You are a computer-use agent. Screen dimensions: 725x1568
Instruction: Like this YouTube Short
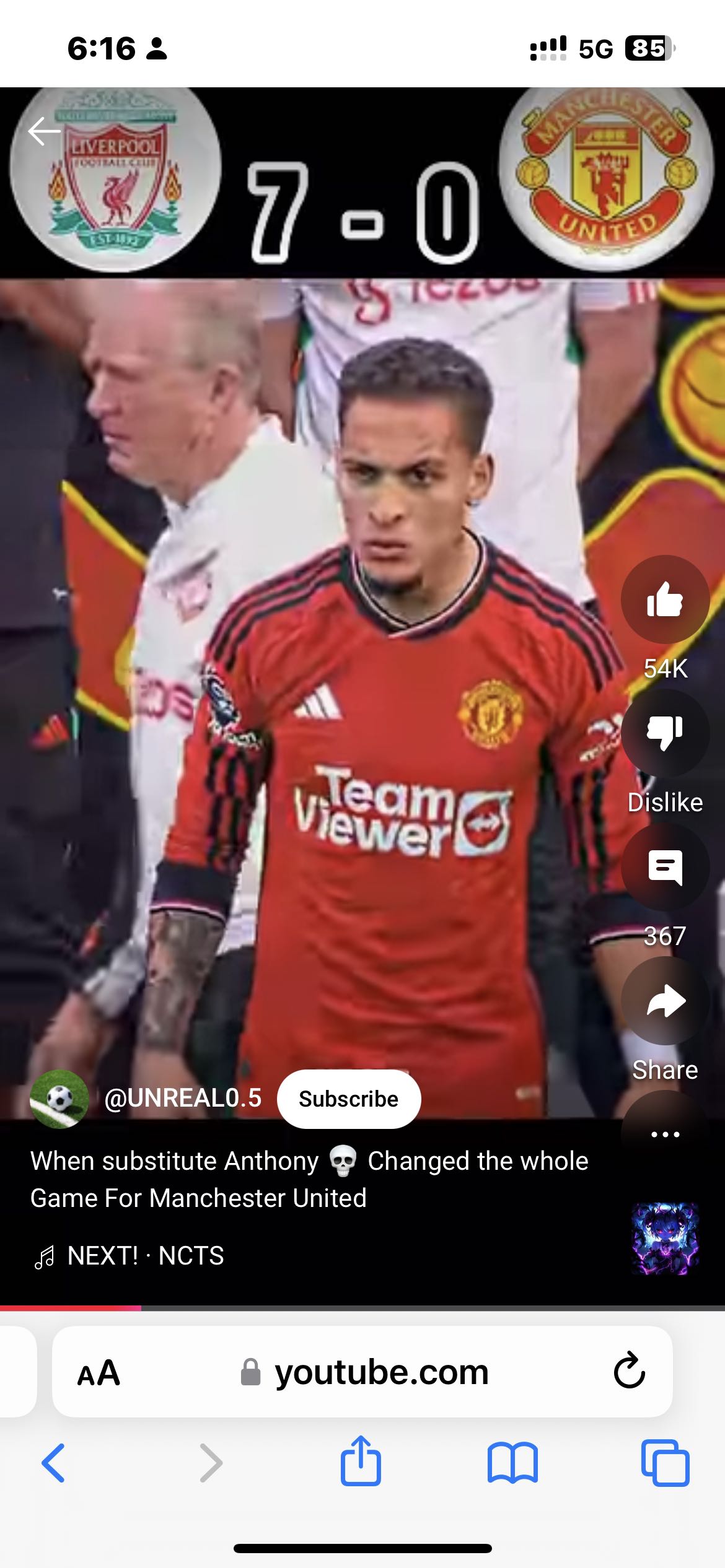(665, 599)
